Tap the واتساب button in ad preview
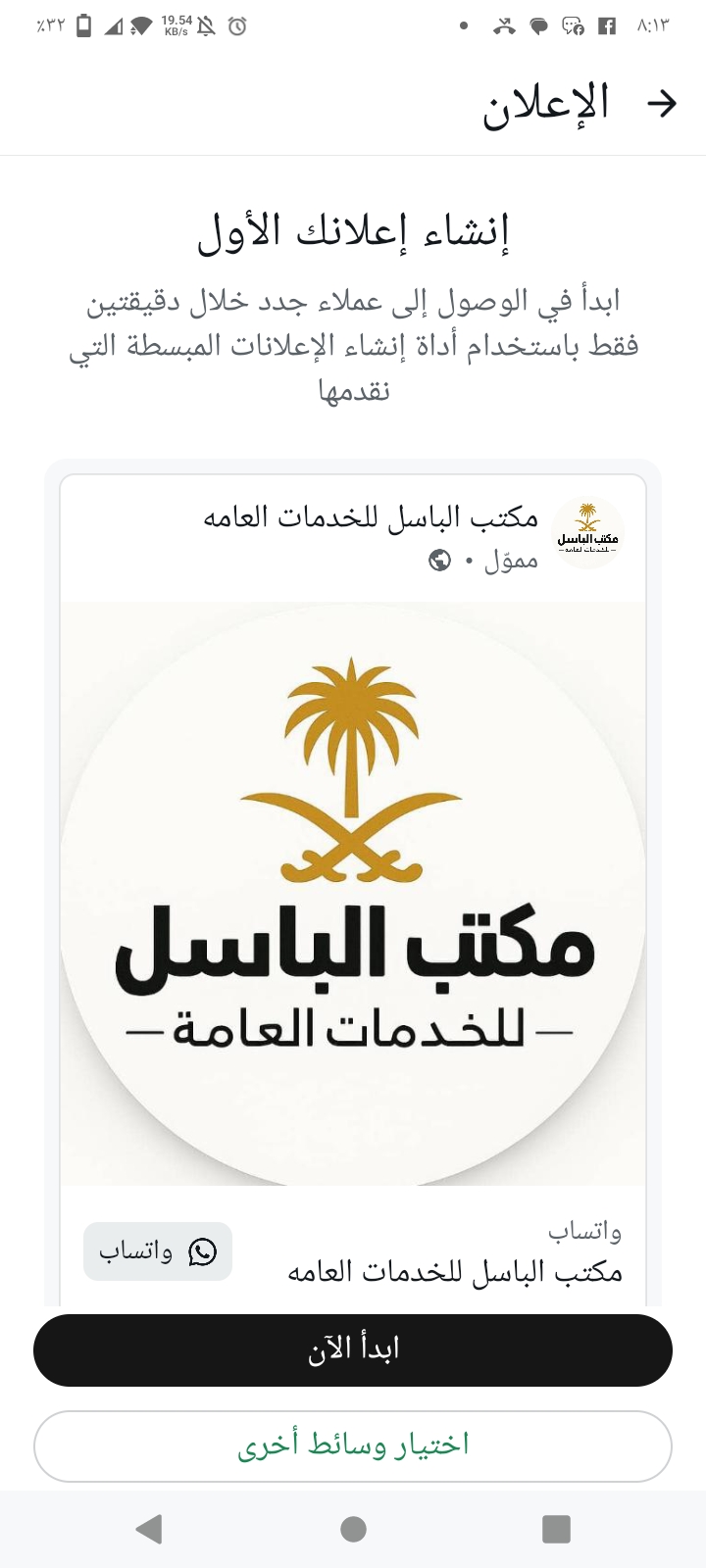Viewport: 706px width, 1568px height. coord(158,1251)
